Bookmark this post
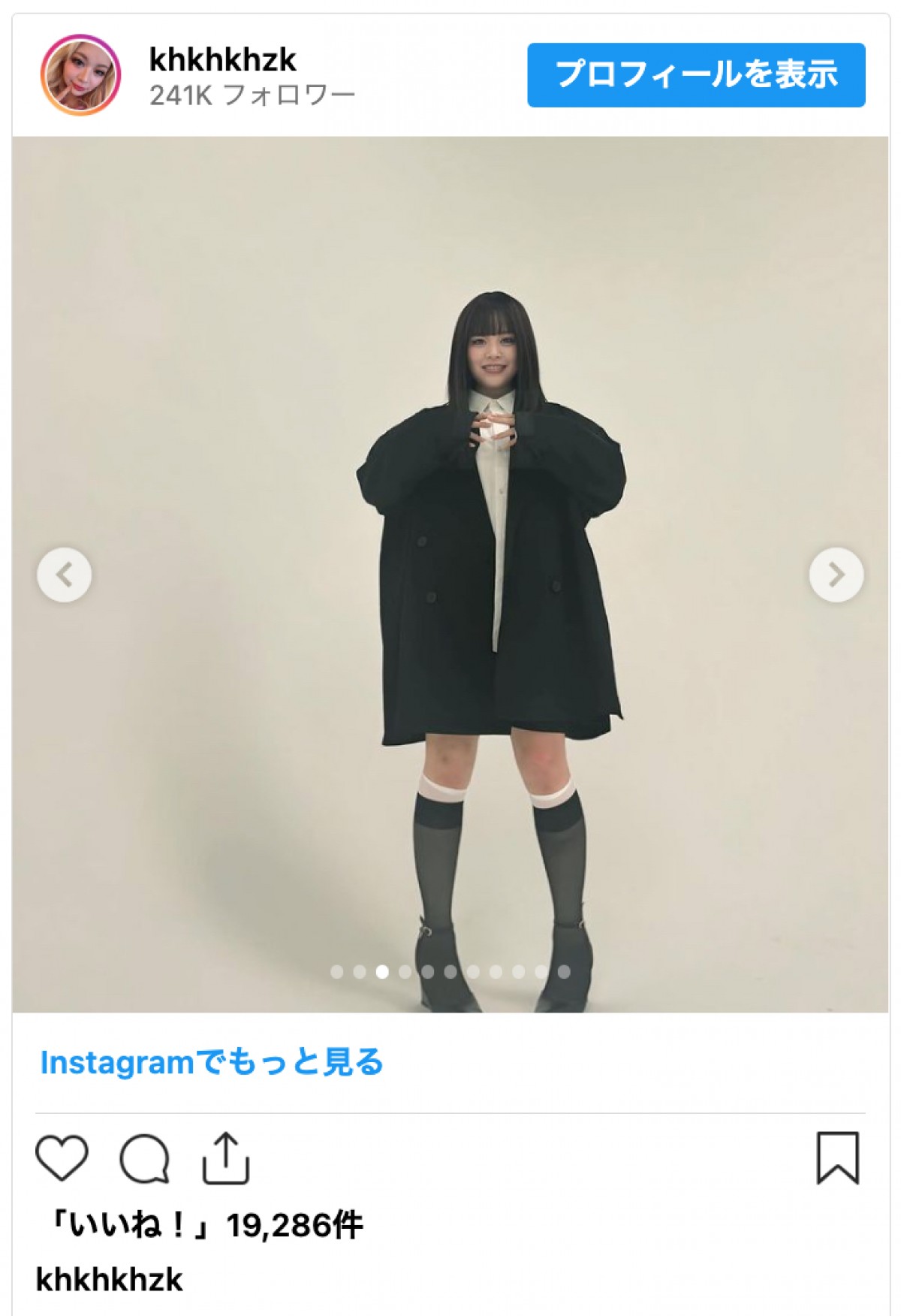 click(837, 1158)
